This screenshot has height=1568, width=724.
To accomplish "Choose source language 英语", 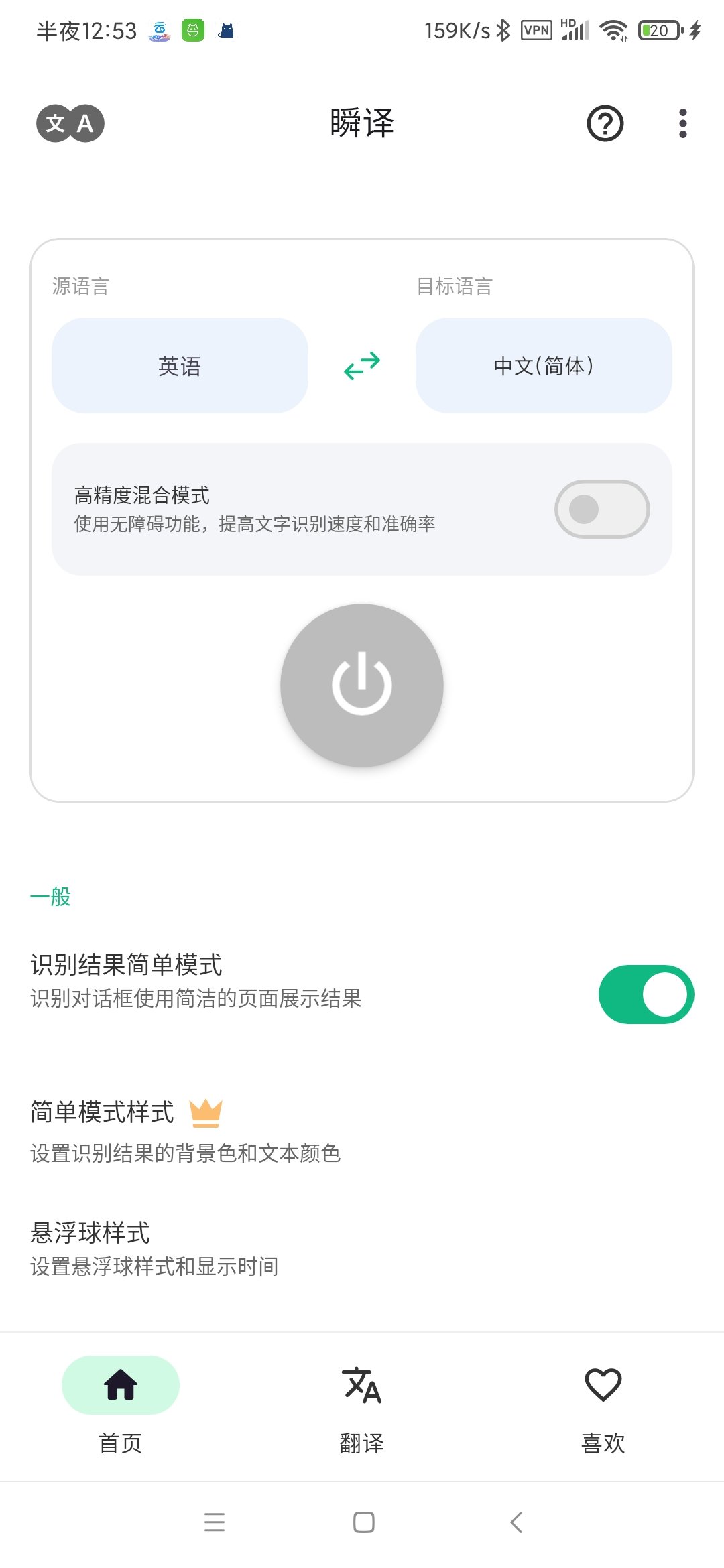I will pyautogui.click(x=180, y=366).
